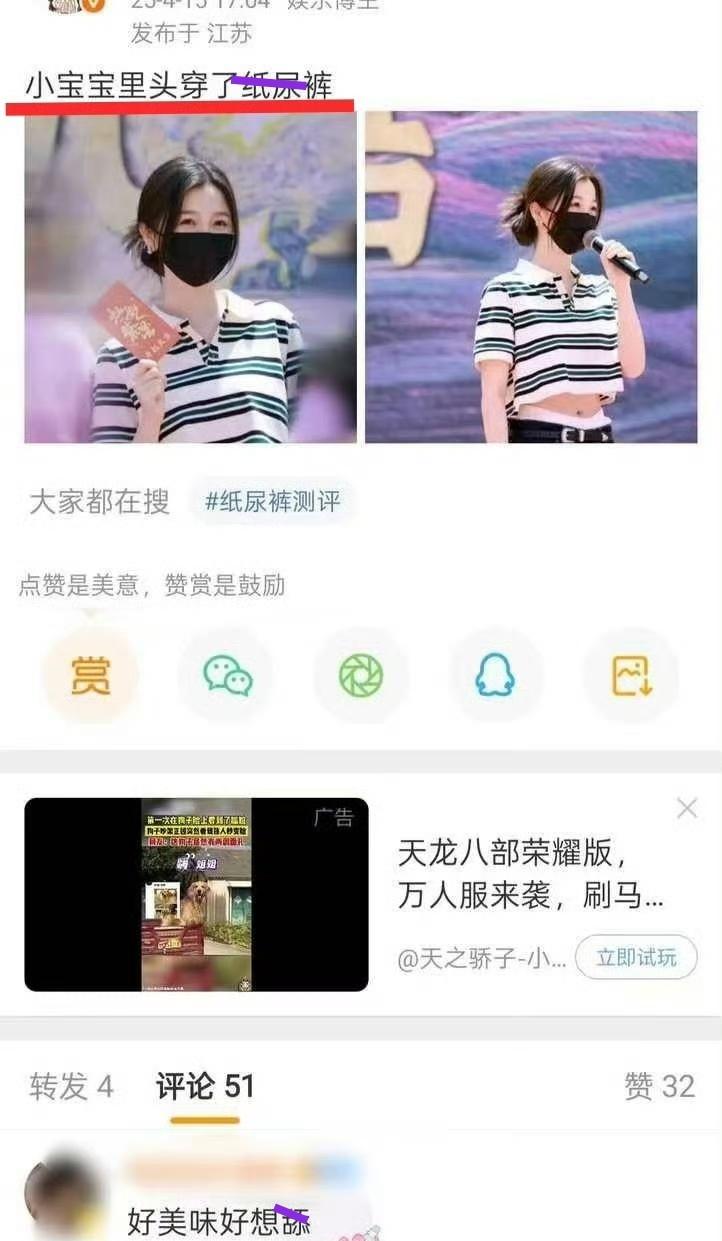The image size is (722, 1241).
Task: Share post to WeChat
Action: tap(227, 676)
